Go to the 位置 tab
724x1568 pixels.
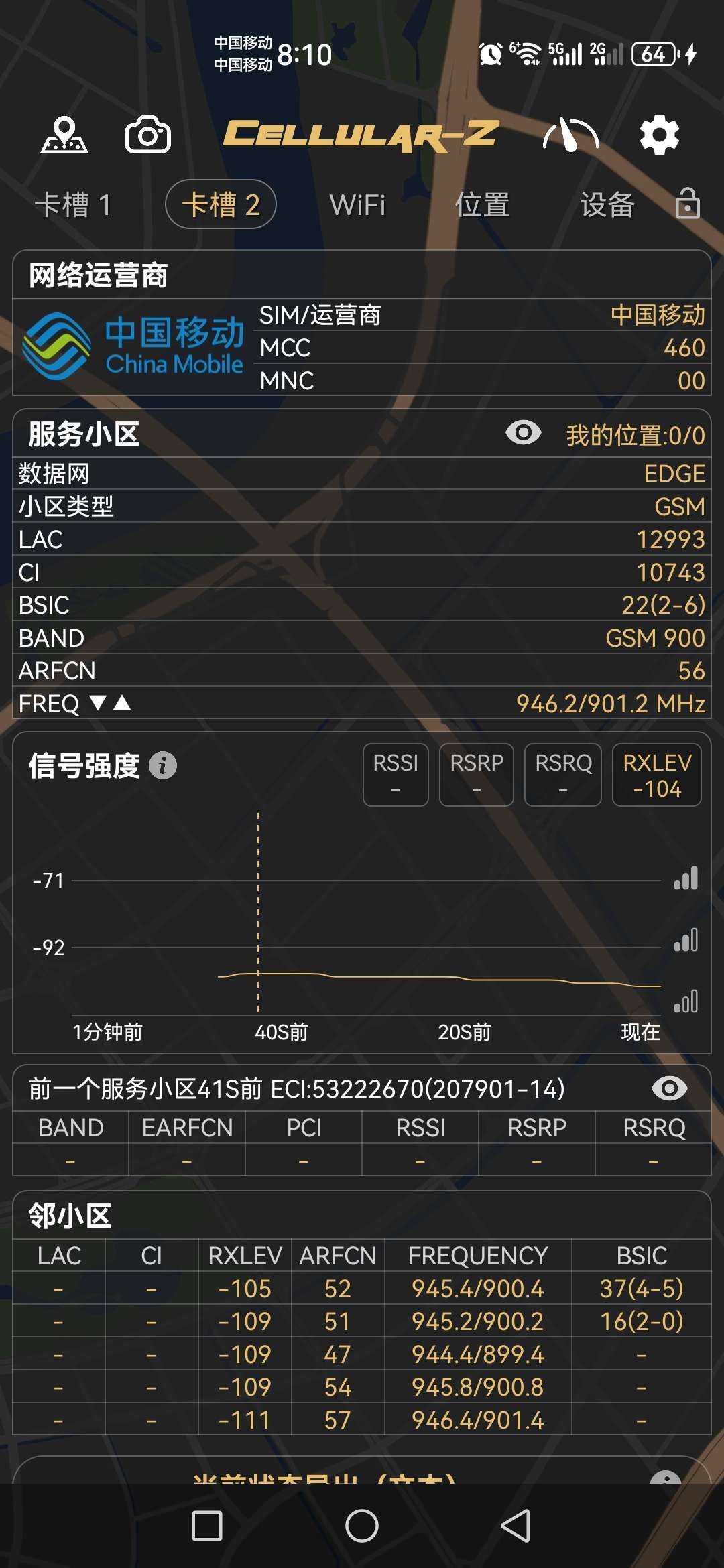point(484,205)
